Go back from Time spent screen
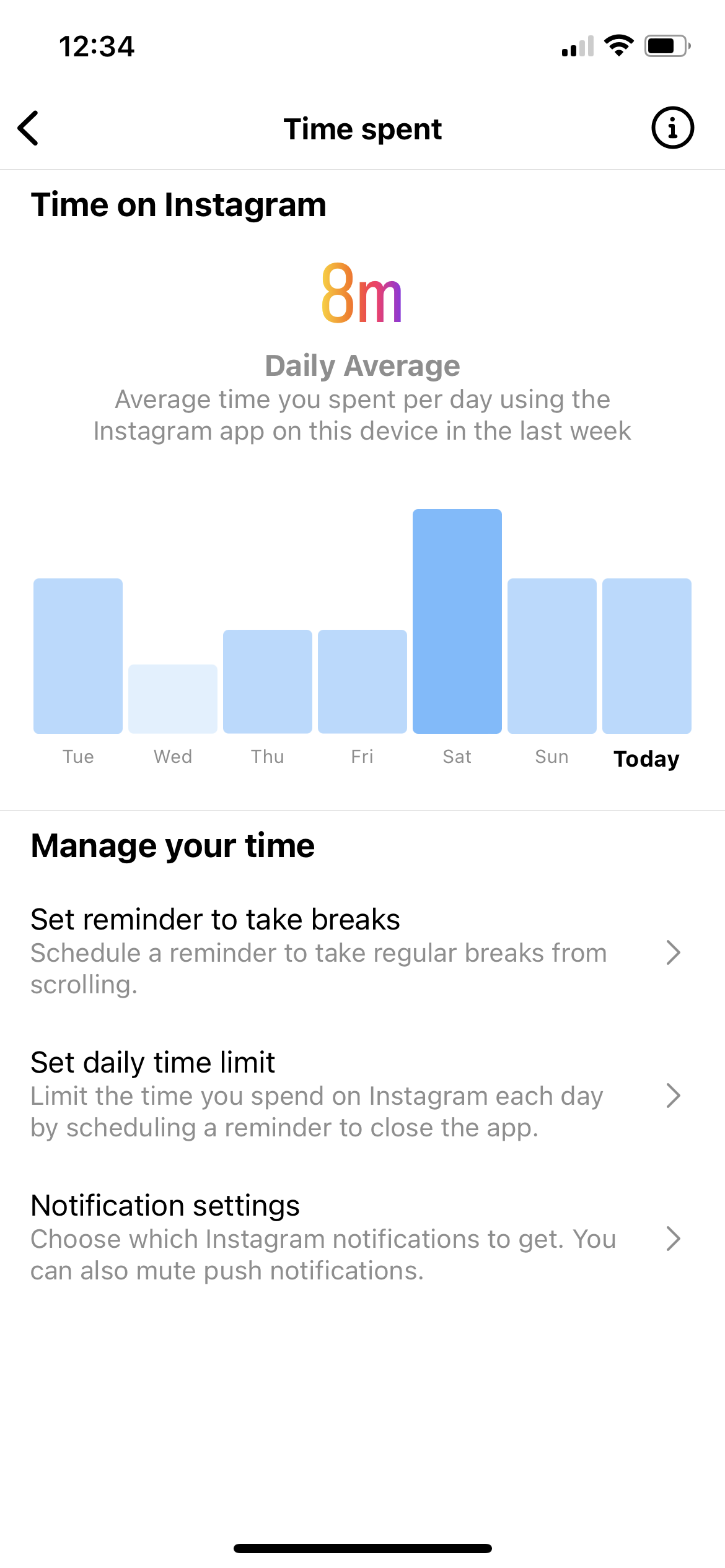Viewport: 725px width, 1568px height. coord(29,128)
